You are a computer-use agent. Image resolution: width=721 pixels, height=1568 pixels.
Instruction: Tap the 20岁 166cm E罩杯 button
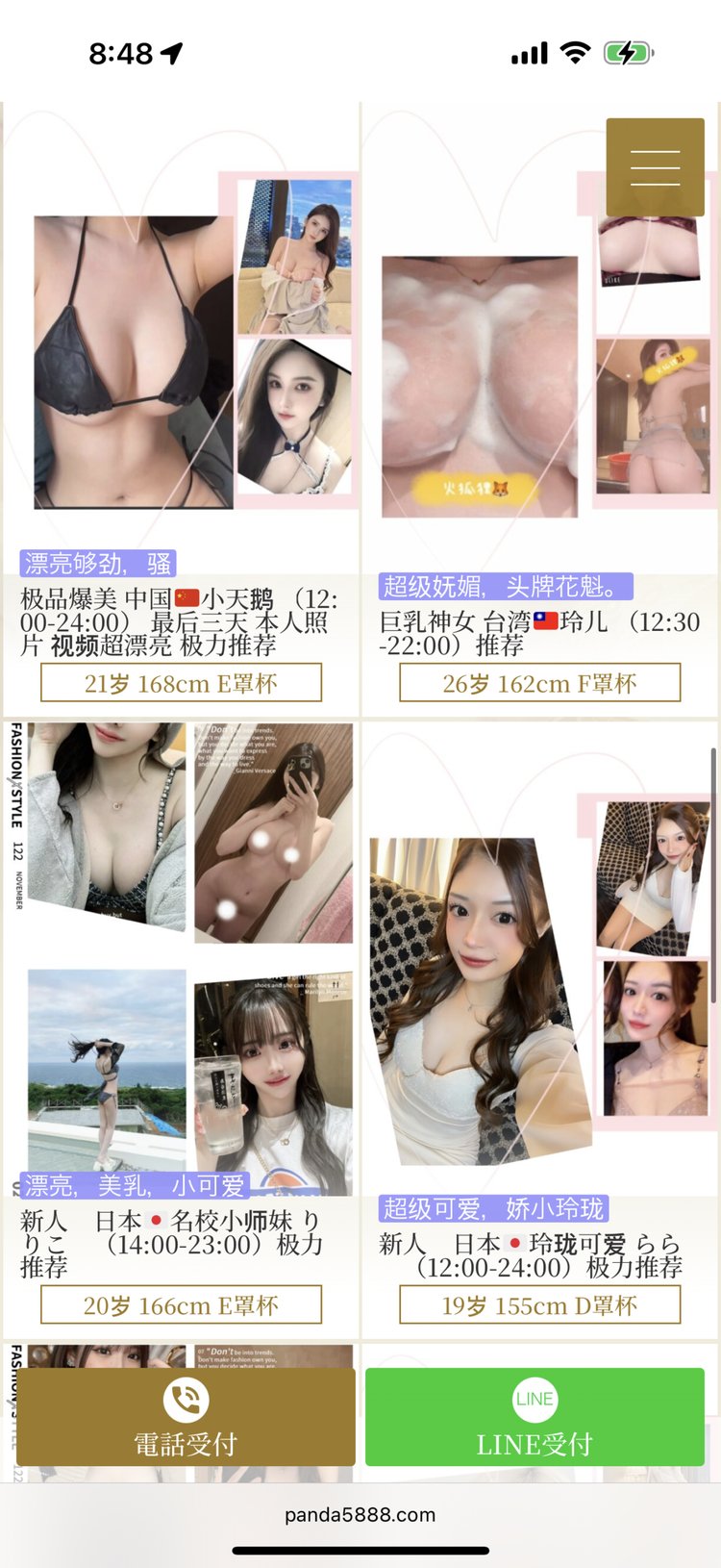[x=181, y=1305]
